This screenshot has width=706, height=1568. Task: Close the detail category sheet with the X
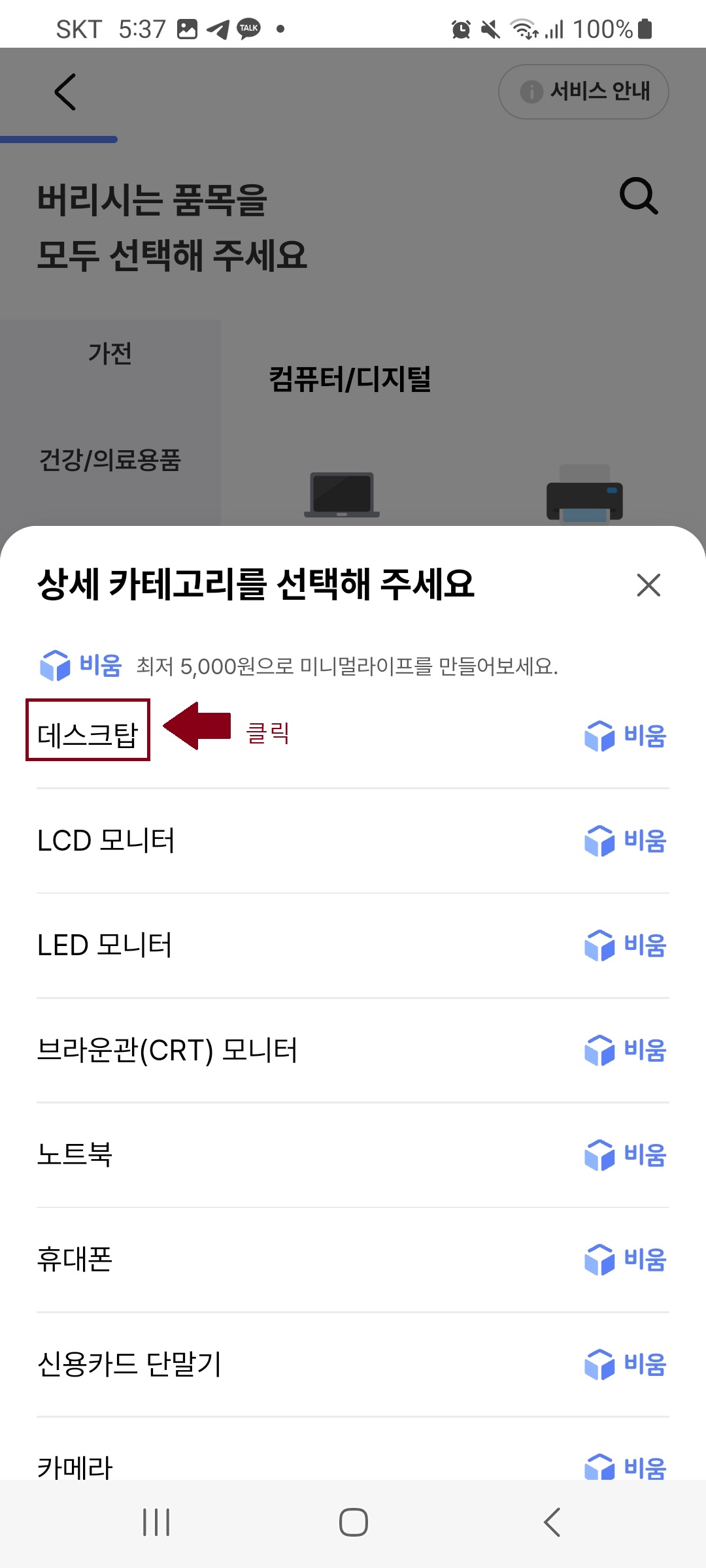coord(648,585)
